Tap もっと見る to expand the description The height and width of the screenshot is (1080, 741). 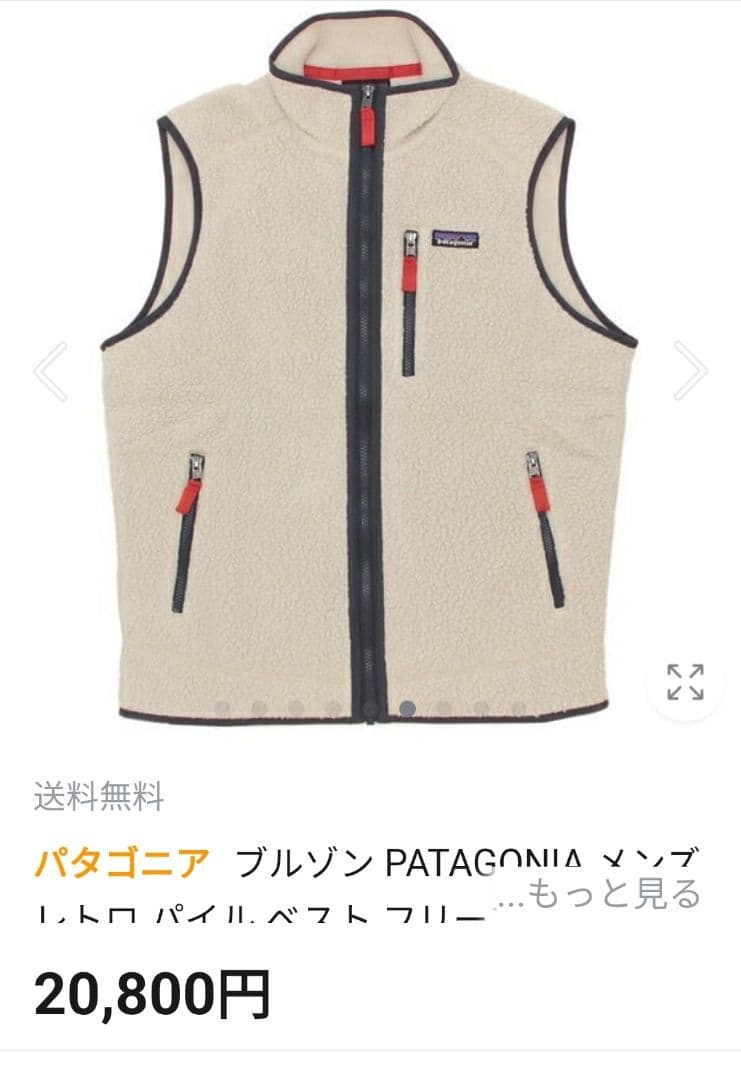612,893
